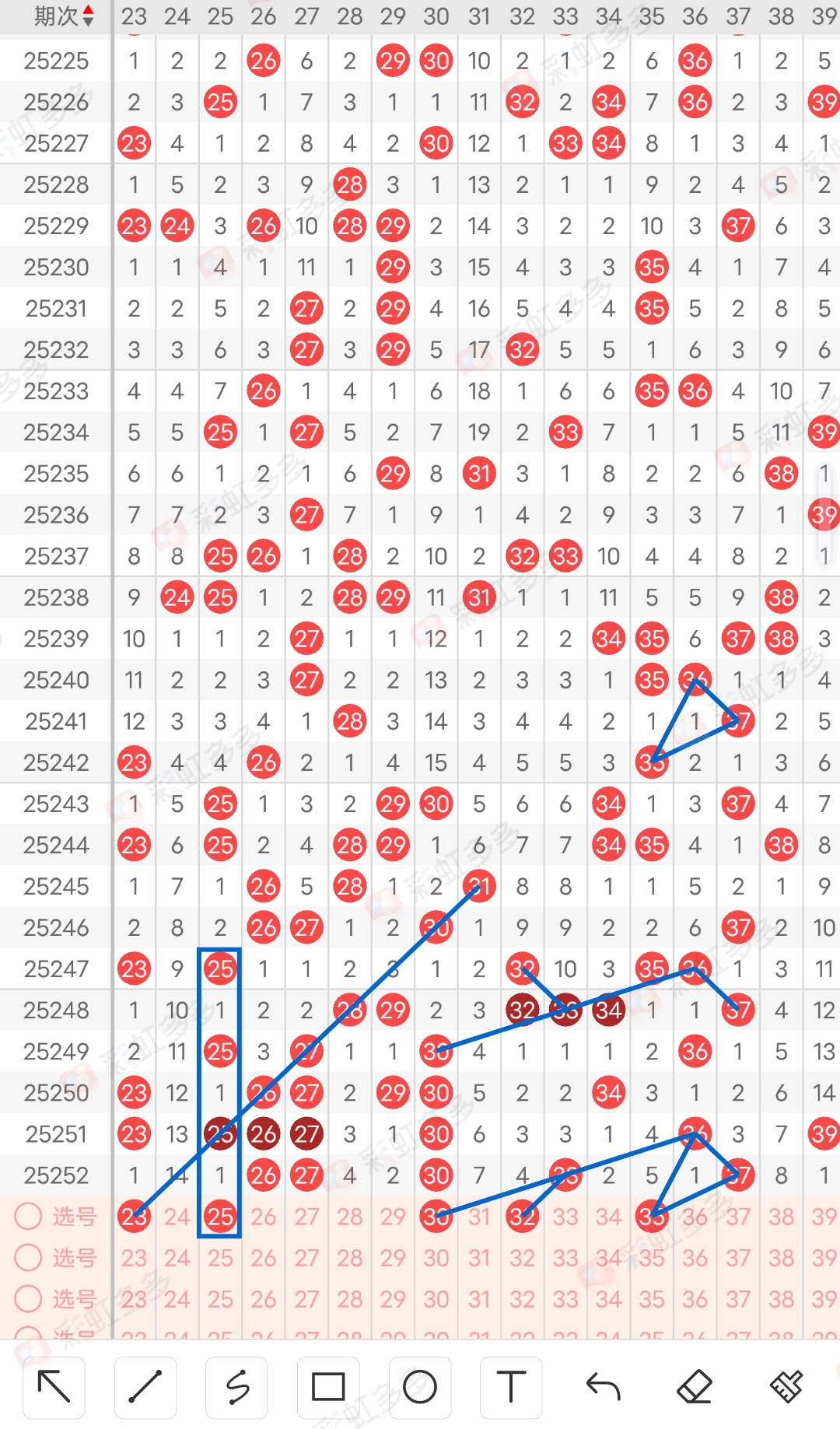Sort by the 期次 column header

pos(64,16)
